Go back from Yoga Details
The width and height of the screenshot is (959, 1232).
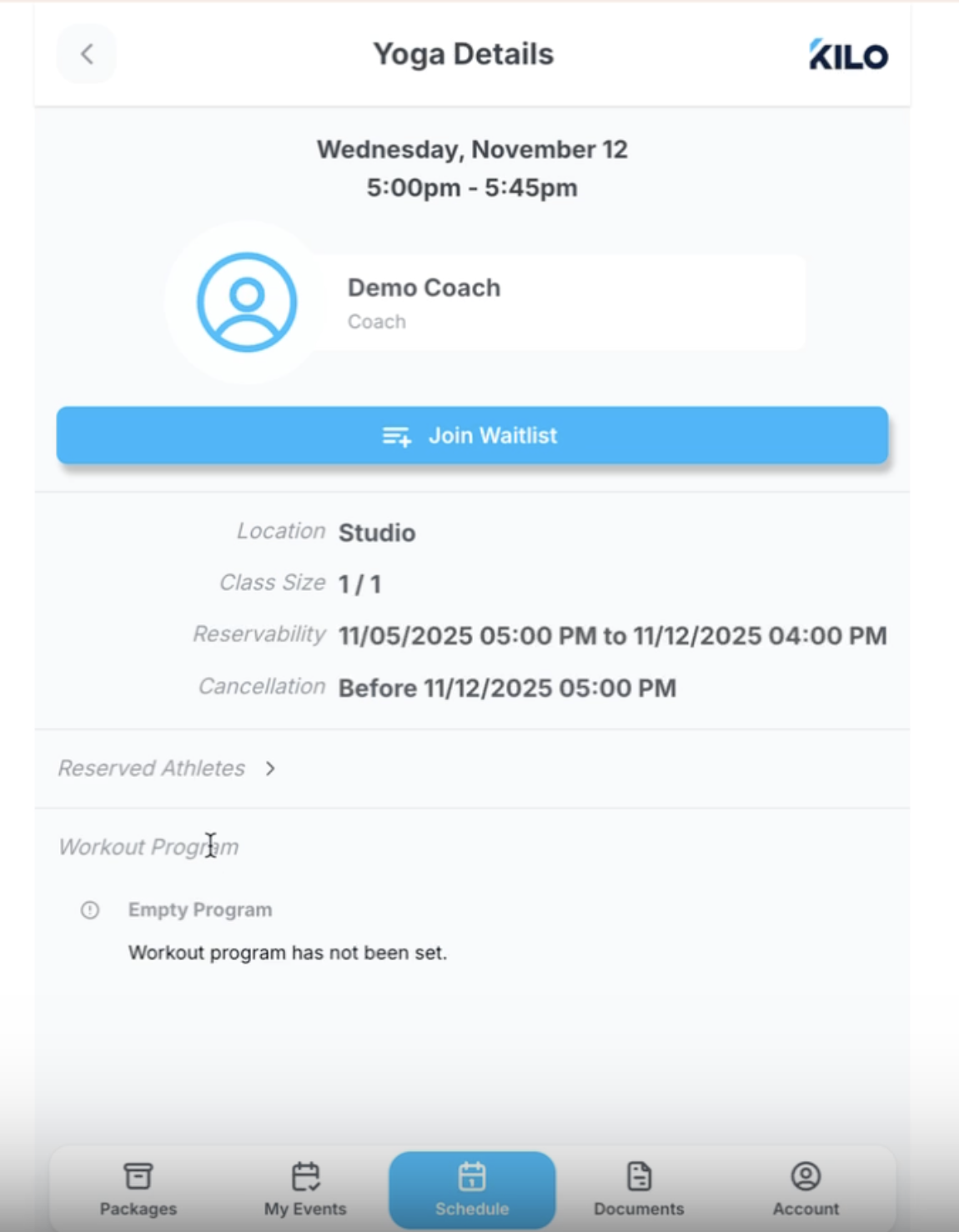tap(87, 54)
